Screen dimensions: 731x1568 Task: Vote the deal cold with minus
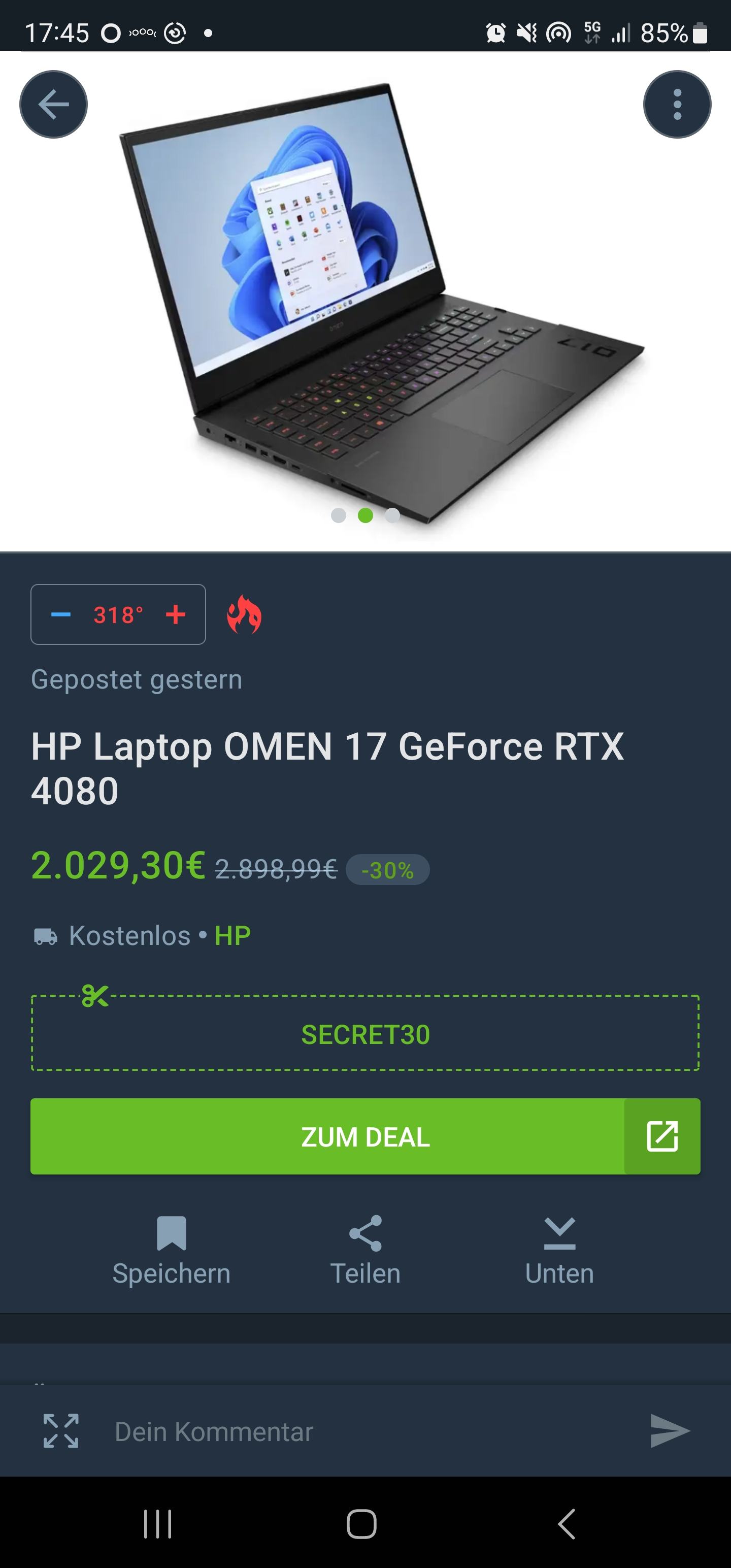click(x=61, y=615)
